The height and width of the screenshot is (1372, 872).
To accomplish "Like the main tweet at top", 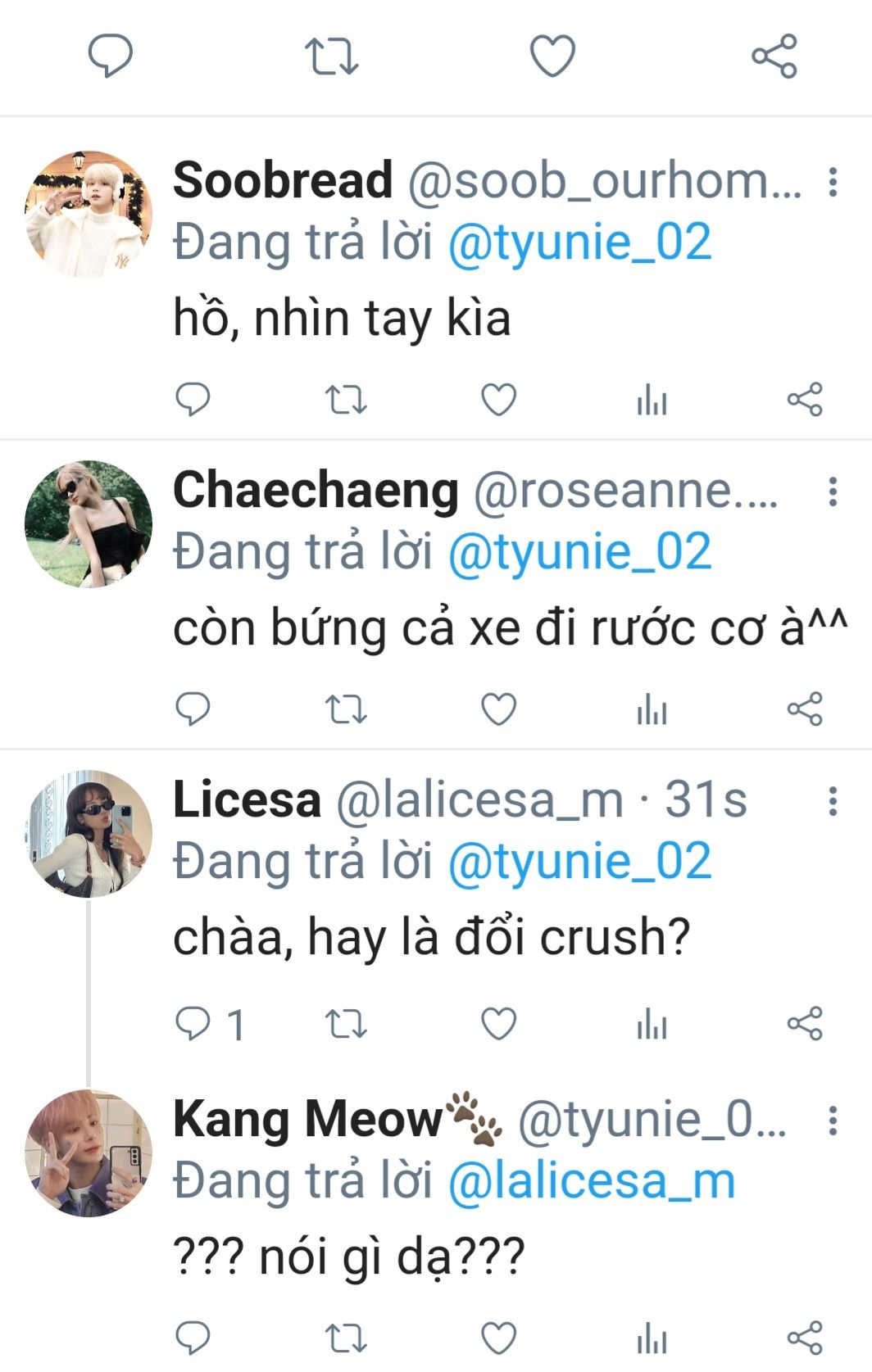I will click(x=552, y=56).
